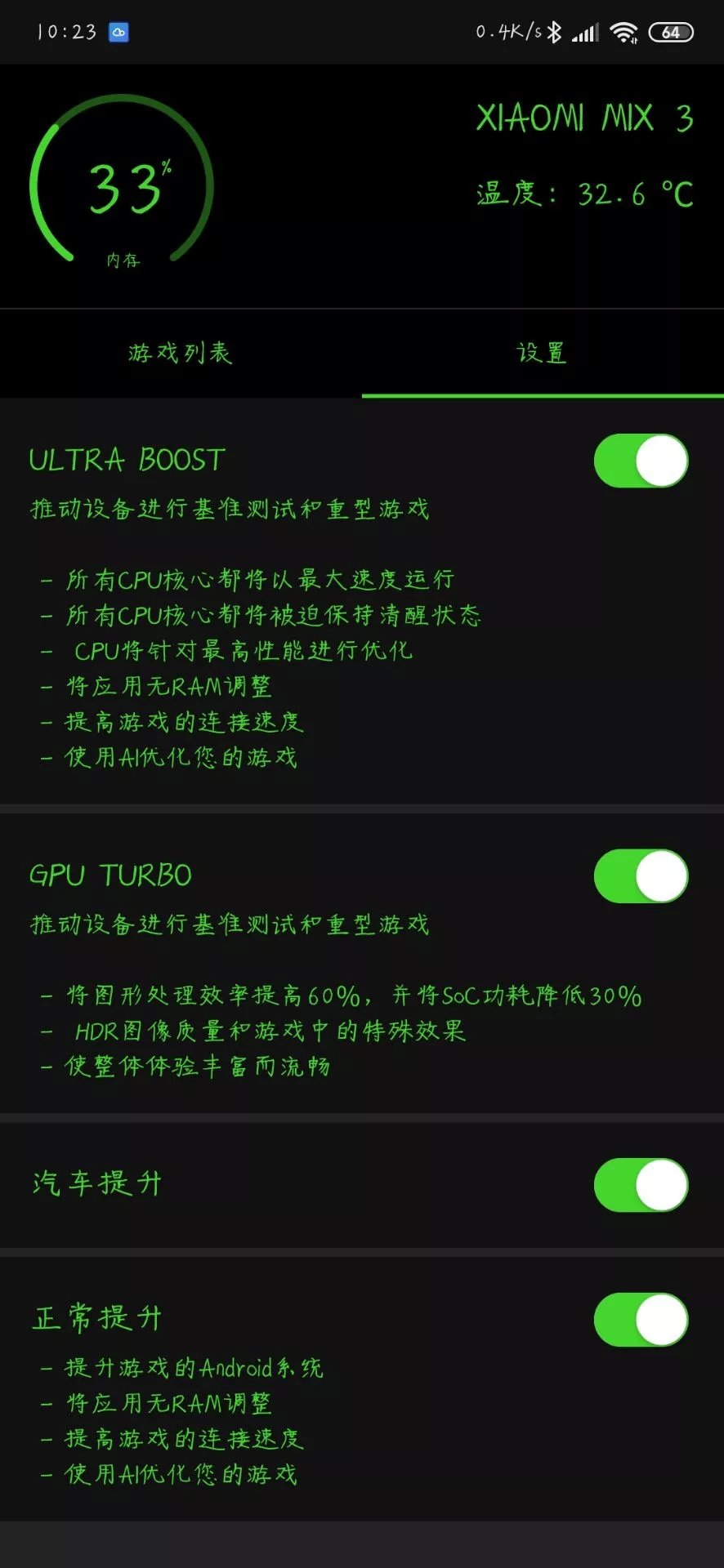Image resolution: width=724 pixels, height=1568 pixels.
Task: Turn off the ULTRA BOOST switch
Action: pyautogui.click(x=641, y=461)
